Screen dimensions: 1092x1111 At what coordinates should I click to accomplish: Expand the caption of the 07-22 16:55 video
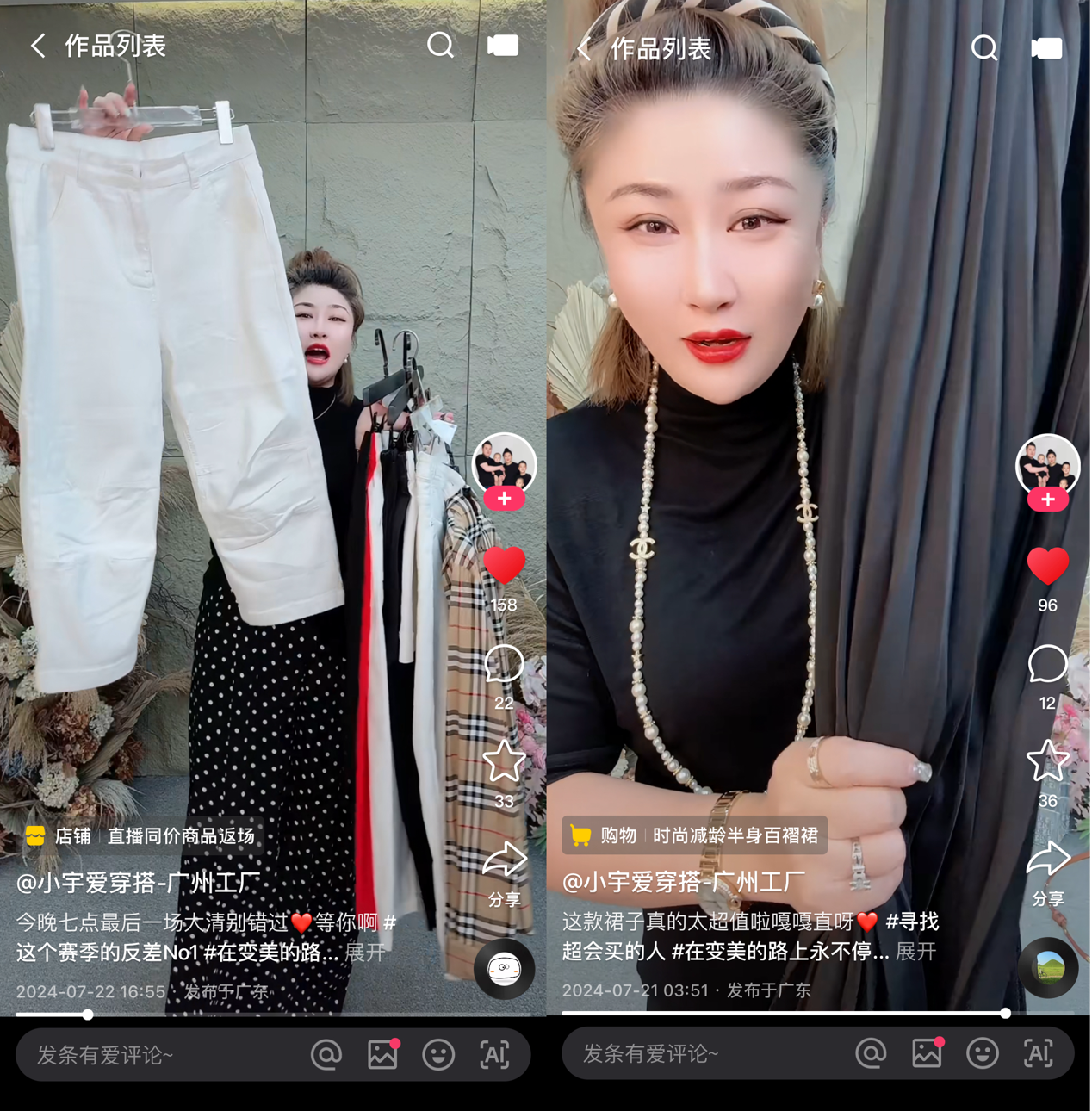click(365, 953)
